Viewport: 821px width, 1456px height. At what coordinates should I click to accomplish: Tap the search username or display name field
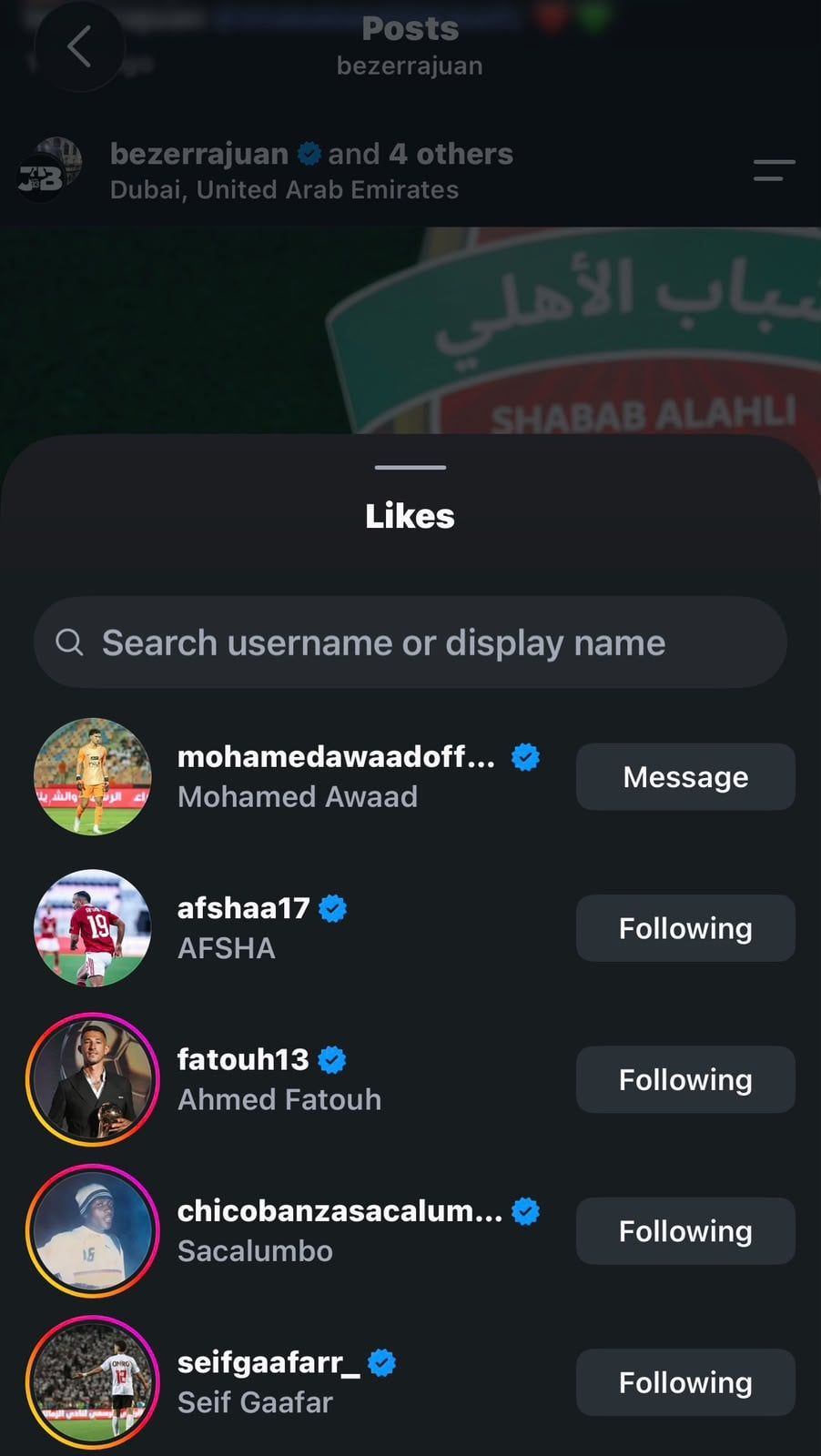tap(410, 642)
